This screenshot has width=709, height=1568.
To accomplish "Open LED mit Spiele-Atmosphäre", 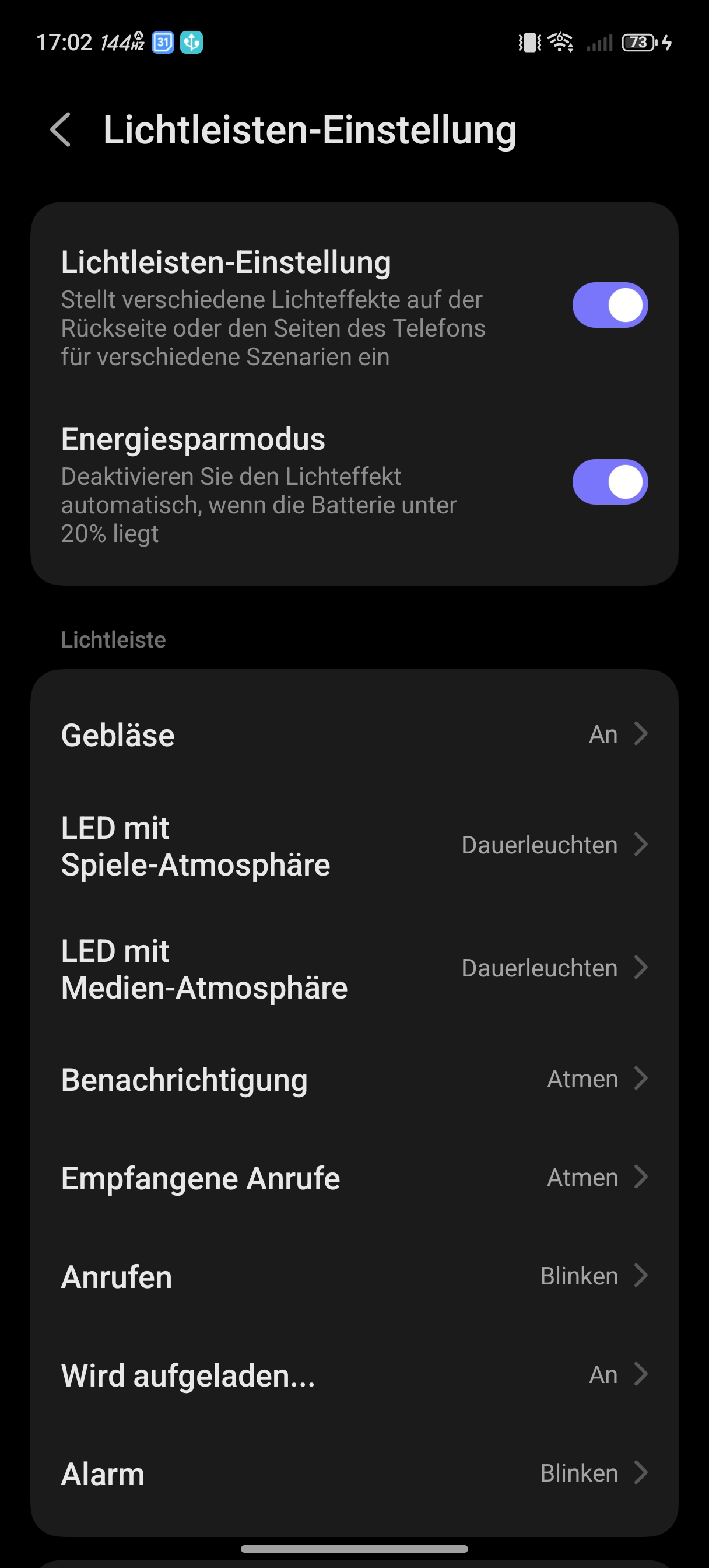I will tap(354, 845).
